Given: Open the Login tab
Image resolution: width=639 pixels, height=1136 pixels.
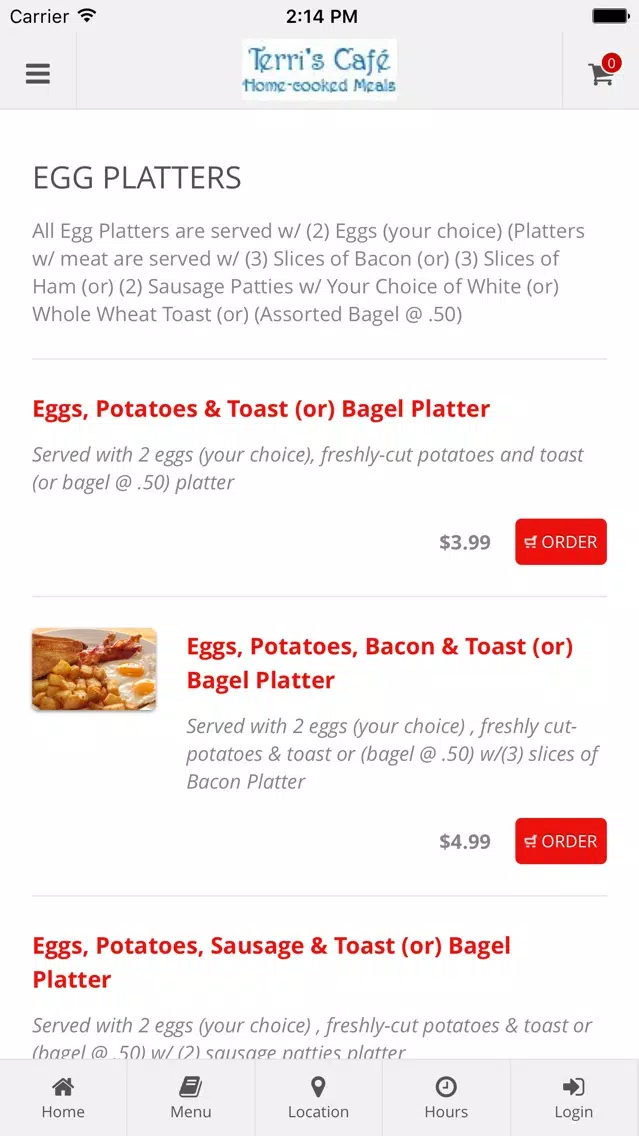Looking at the screenshot, I should [x=574, y=1098].
